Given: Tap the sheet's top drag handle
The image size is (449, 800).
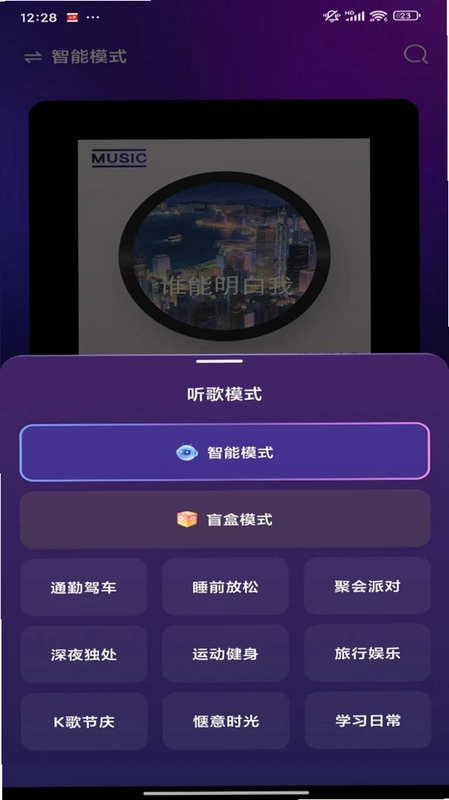Looking at the screenshot, I should [x=219, y=361].
